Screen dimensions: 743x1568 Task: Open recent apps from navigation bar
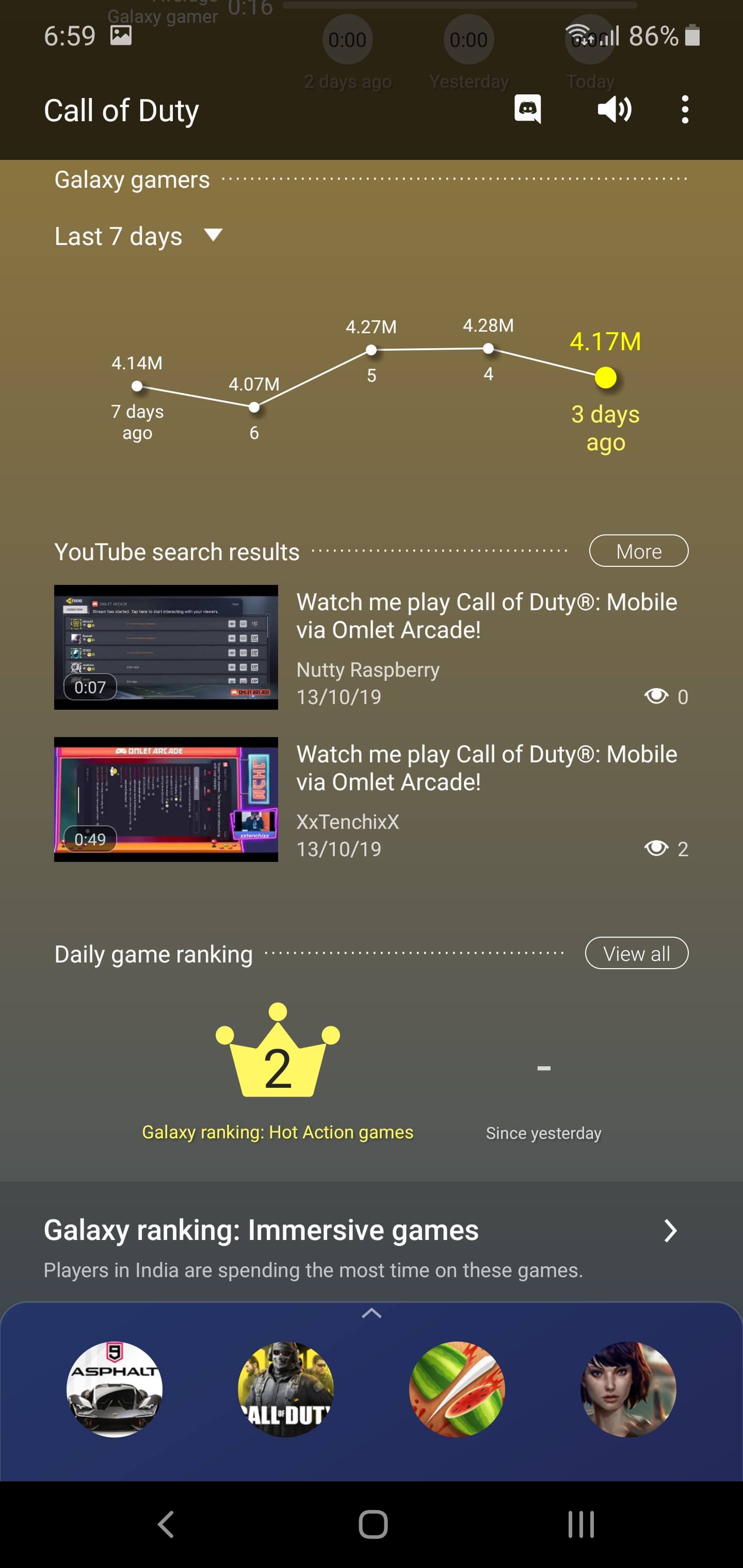coord(581,1525)
